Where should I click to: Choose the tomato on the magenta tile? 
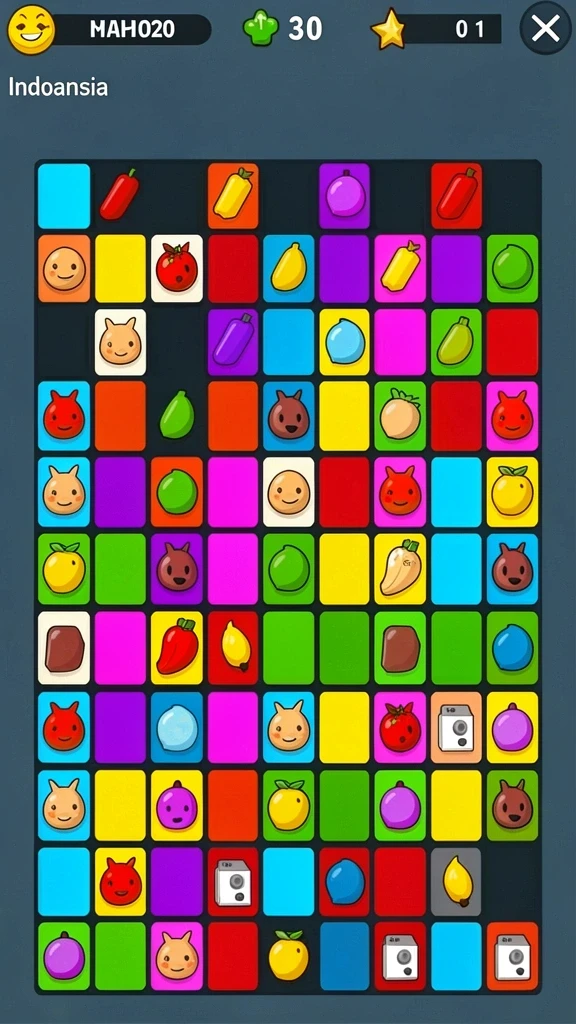coord(400,728)
